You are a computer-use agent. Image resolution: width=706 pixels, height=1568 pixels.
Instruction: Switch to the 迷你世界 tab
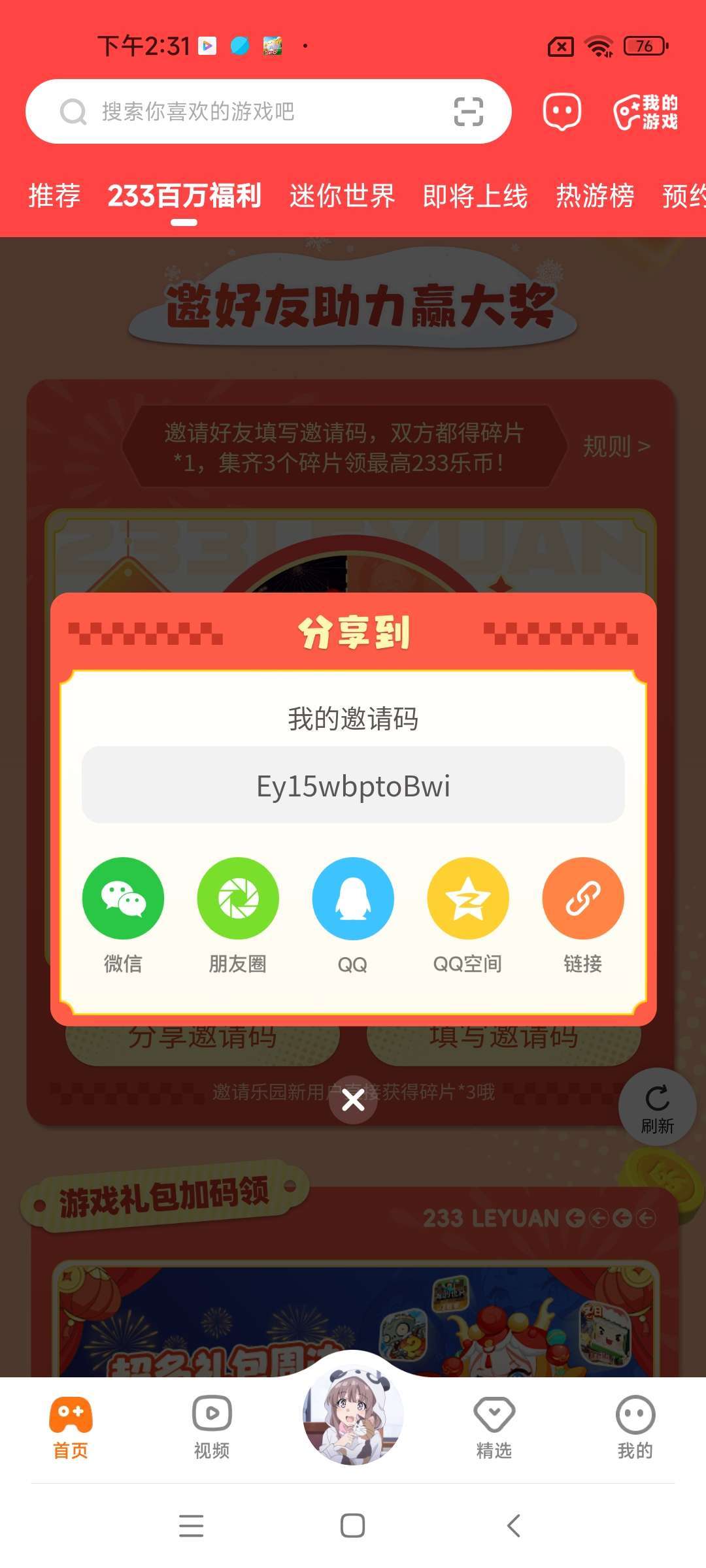(x=342, y=195)
